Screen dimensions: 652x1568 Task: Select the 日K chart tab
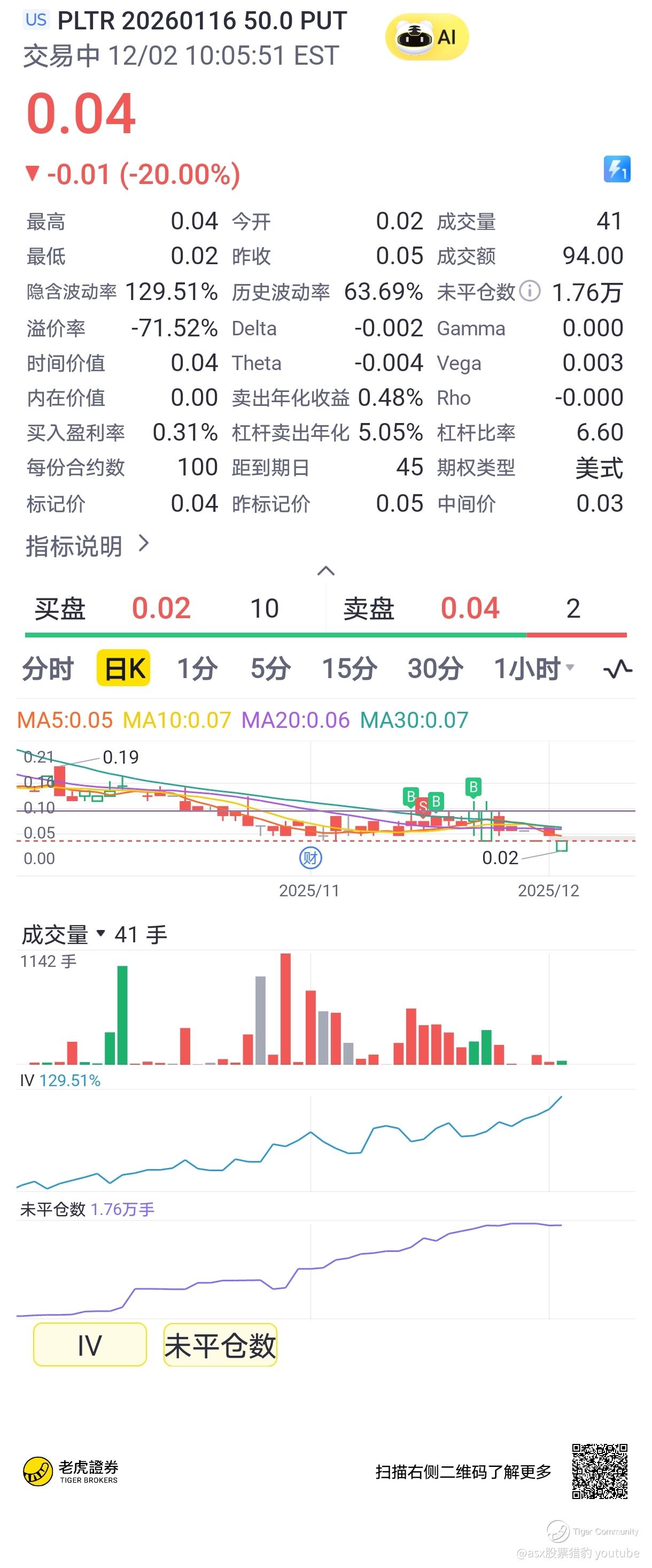123,669
